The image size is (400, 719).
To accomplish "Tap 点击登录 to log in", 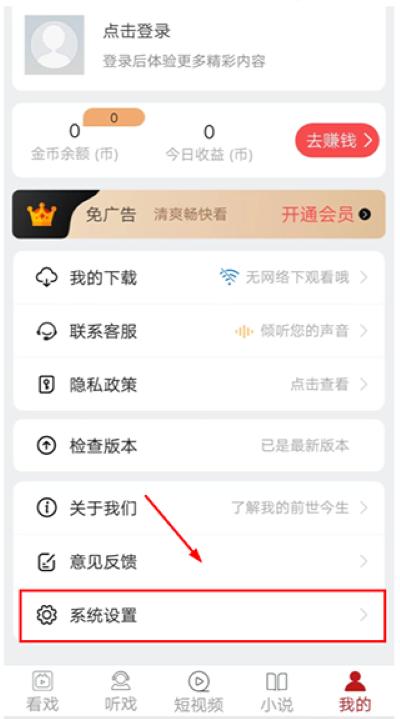I will [137, 32].
